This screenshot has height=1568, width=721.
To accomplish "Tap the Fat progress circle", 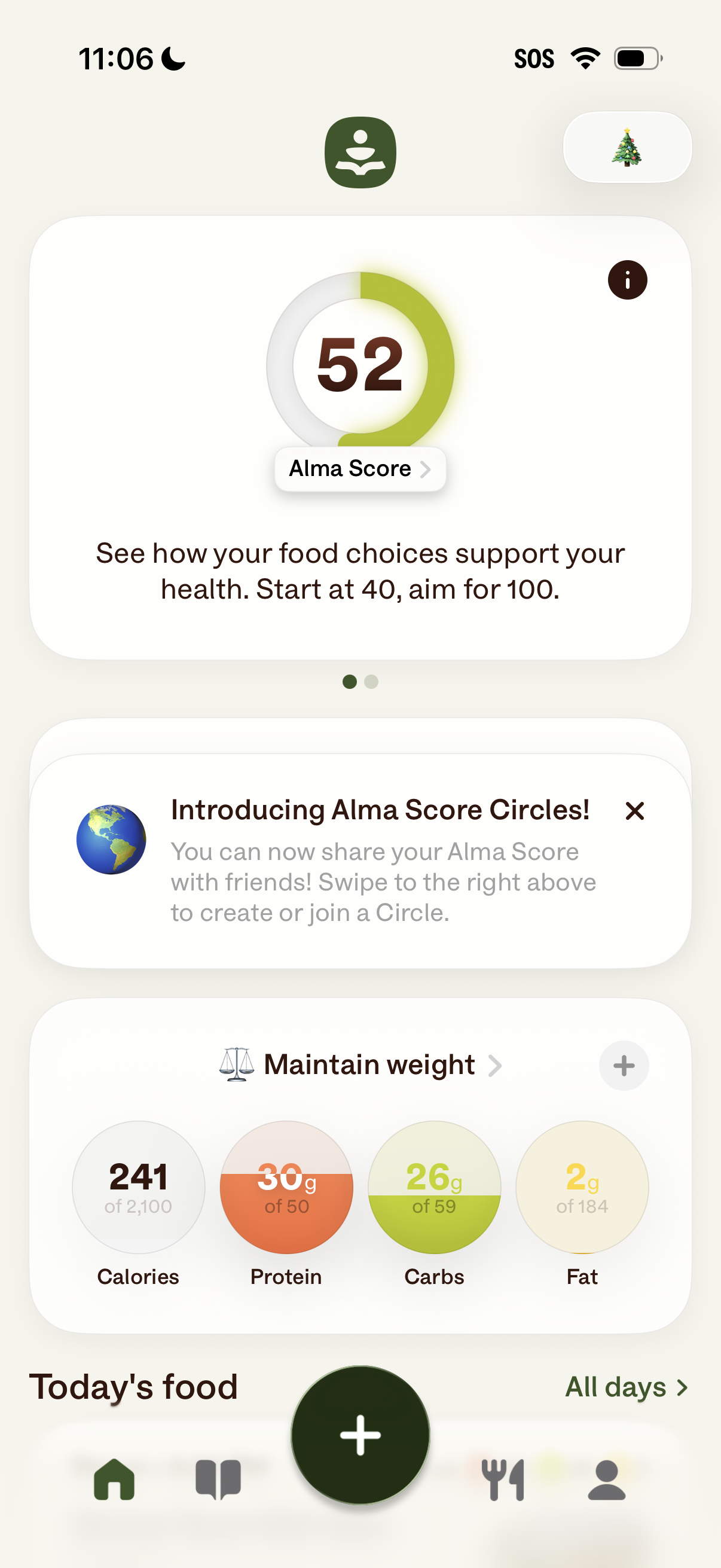I will [582, 1187].
